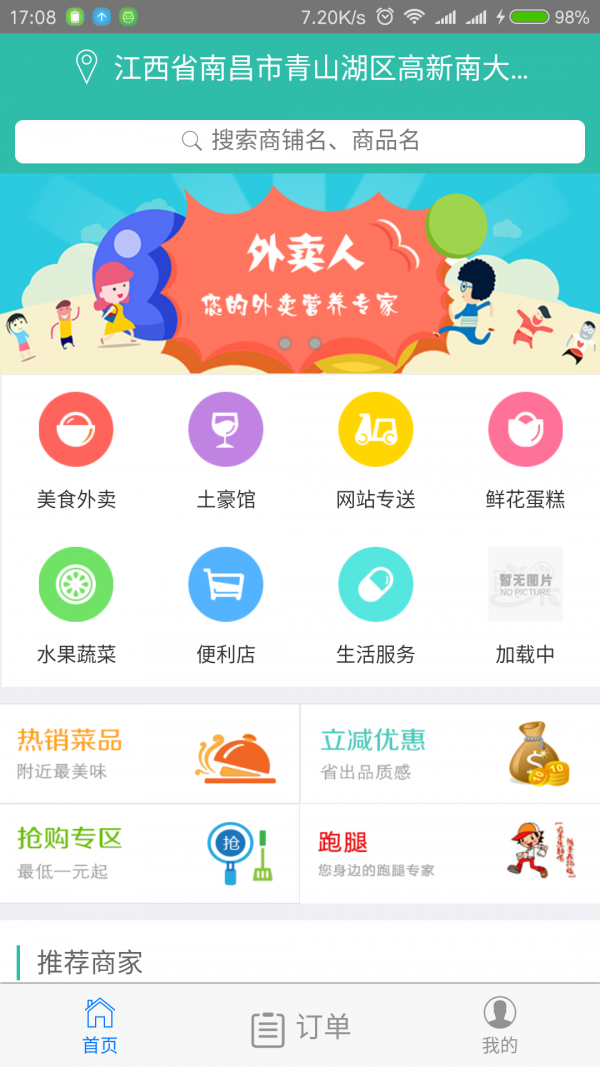Open the 立减优惠 discounts card

[x=450, y=754]
